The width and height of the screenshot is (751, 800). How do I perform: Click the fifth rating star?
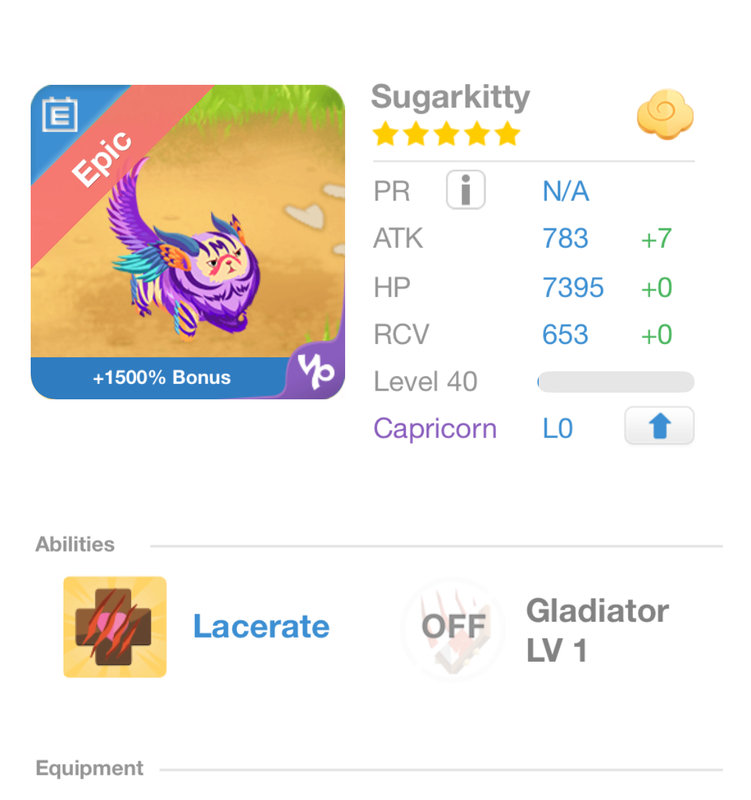click(x=506, y=133)
